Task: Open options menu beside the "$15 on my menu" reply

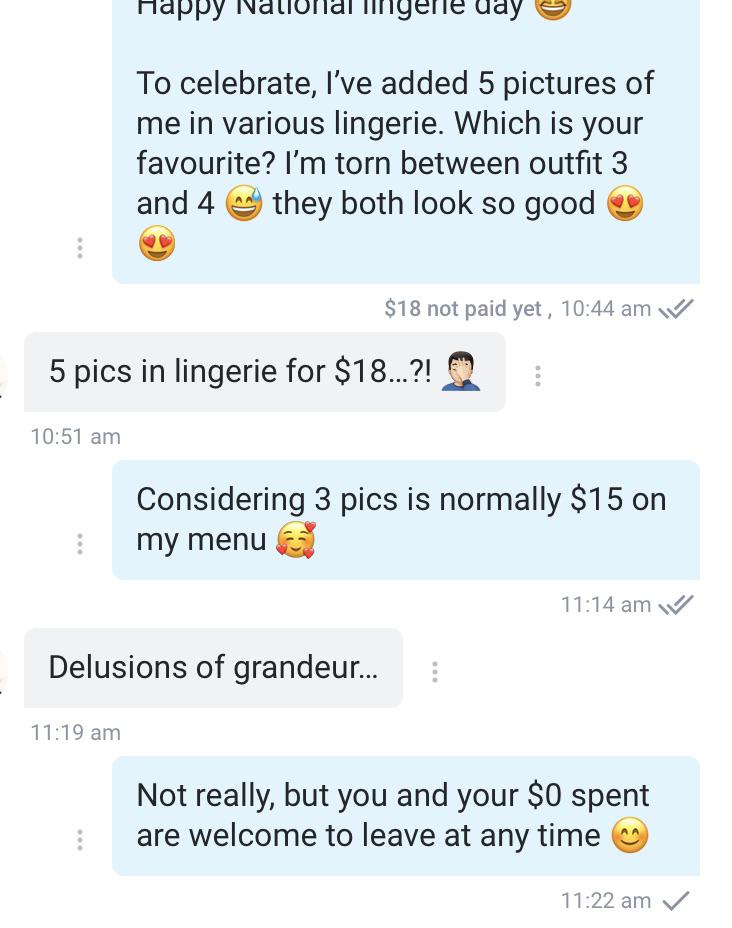Action: [81, 543]
